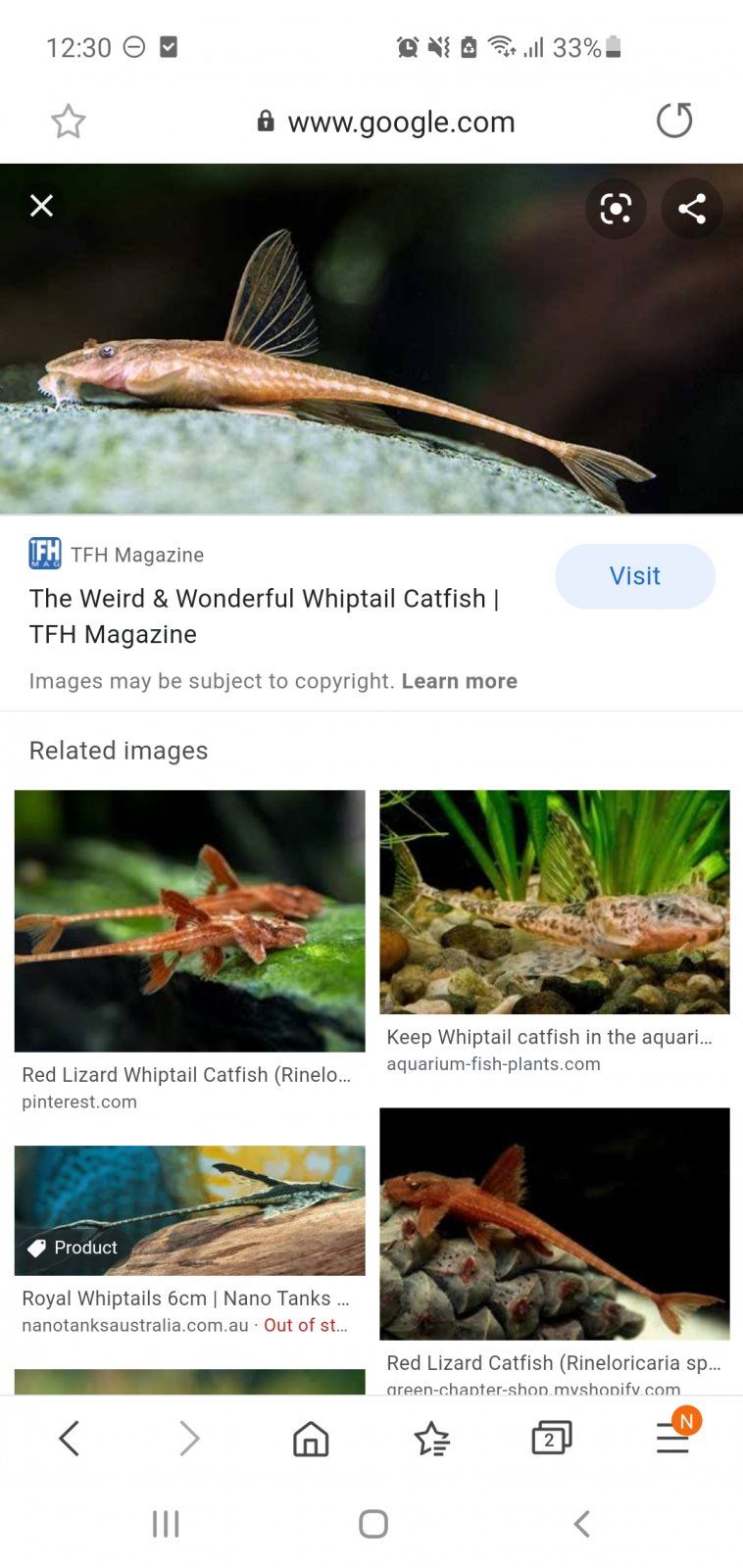Share the whiptail catfish image

coord(691,209)
